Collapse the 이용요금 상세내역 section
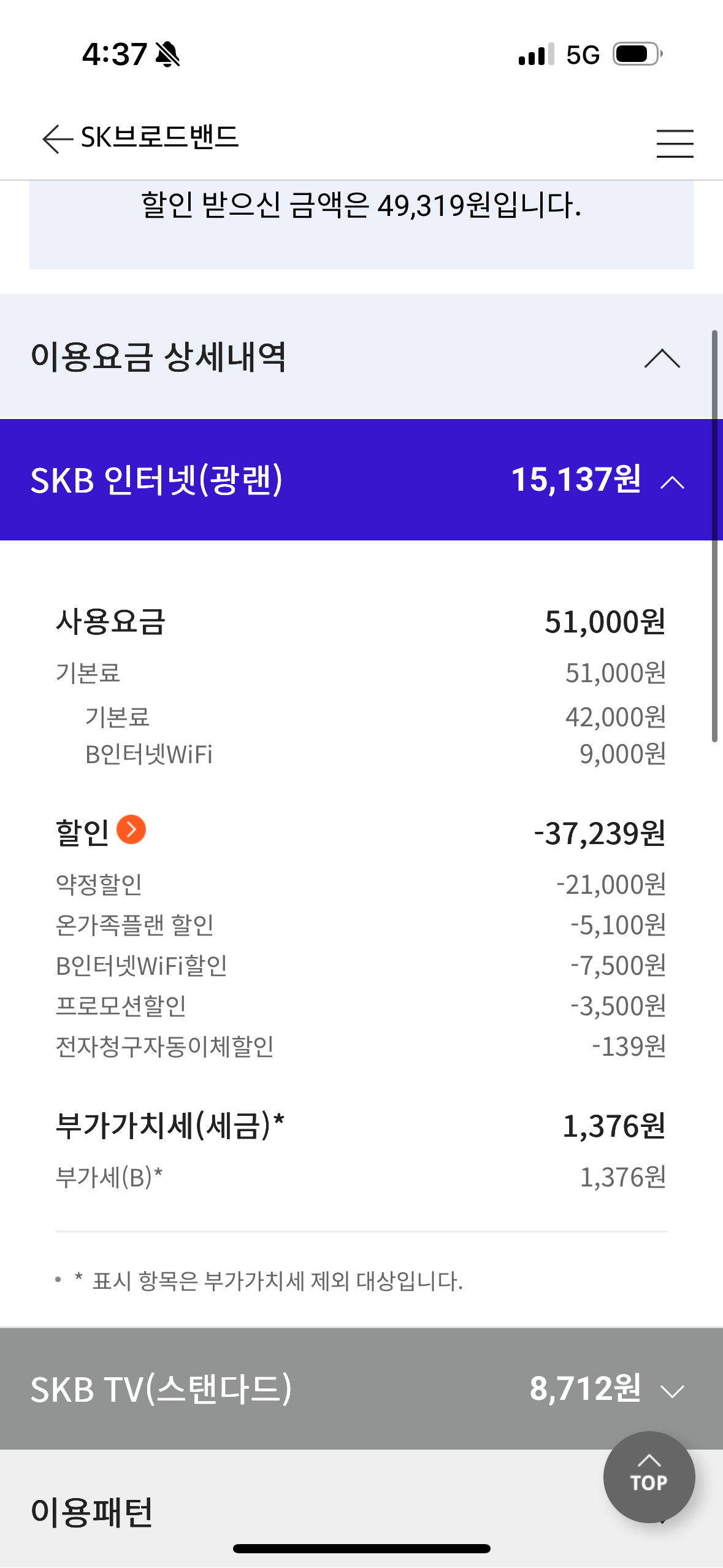Viewport: 723px width, 1568px height. [662, 358]
